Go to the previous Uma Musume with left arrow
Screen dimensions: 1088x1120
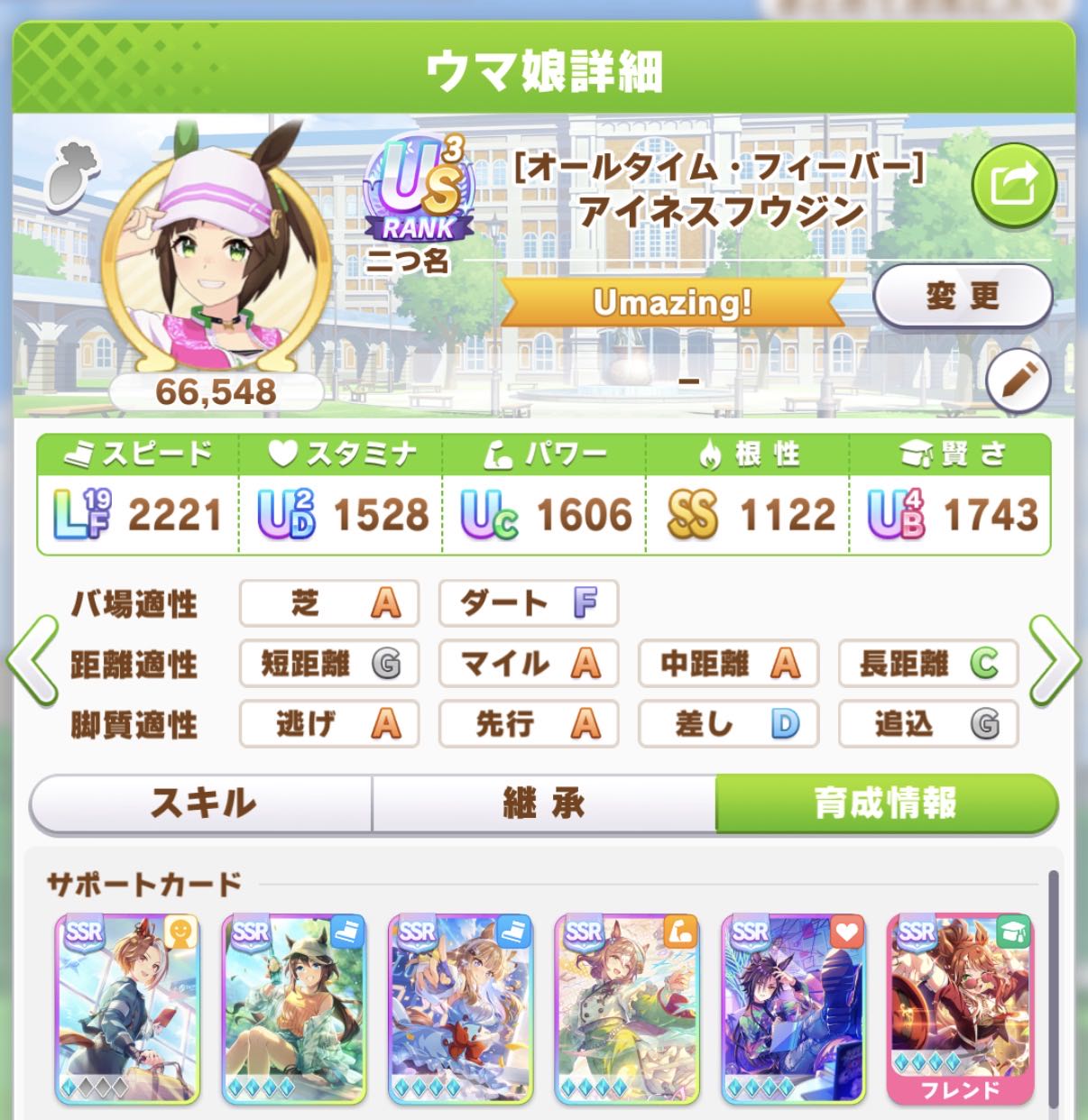(32, 663)
